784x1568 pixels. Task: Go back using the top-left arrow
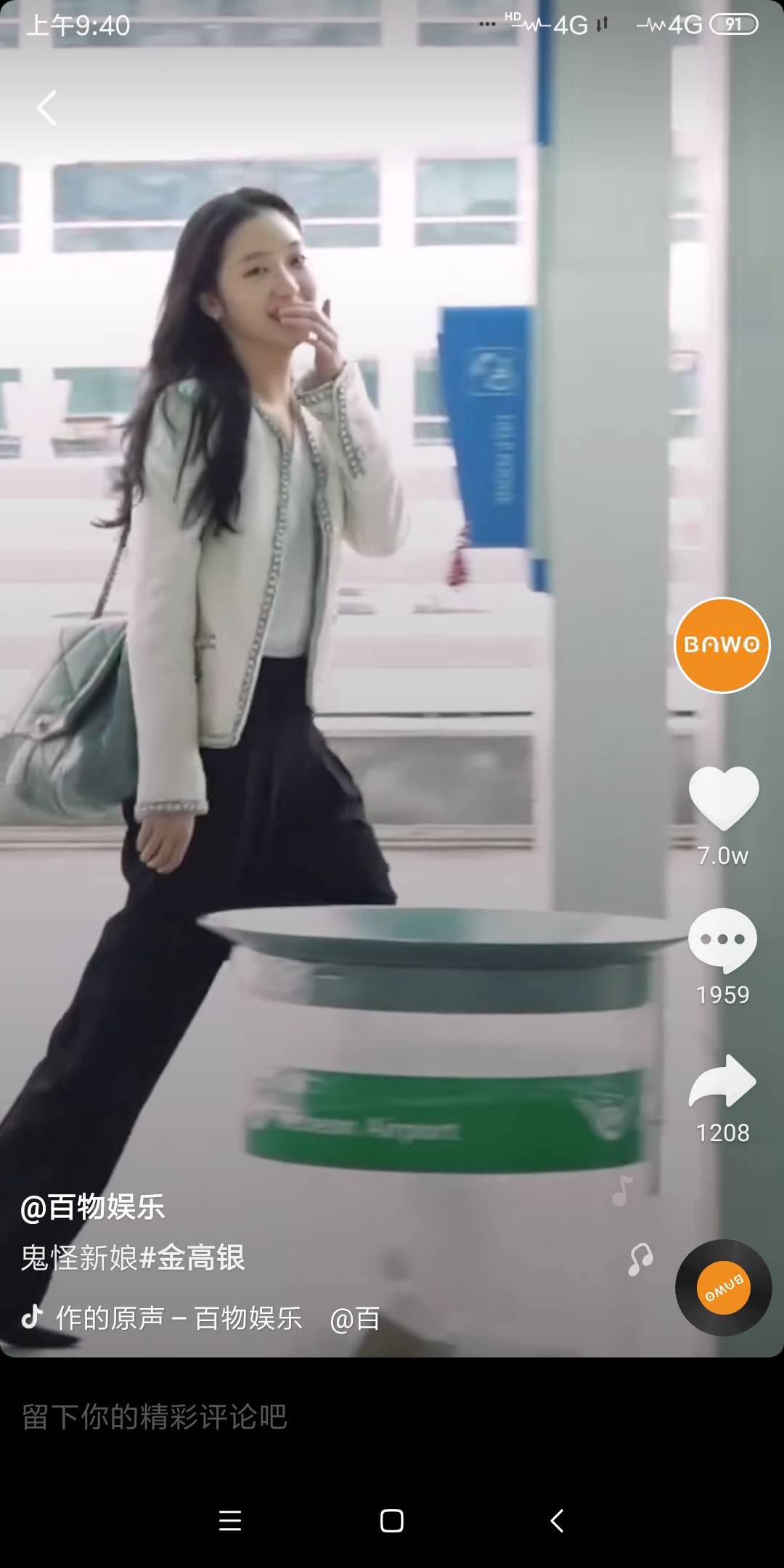(47, 108)
